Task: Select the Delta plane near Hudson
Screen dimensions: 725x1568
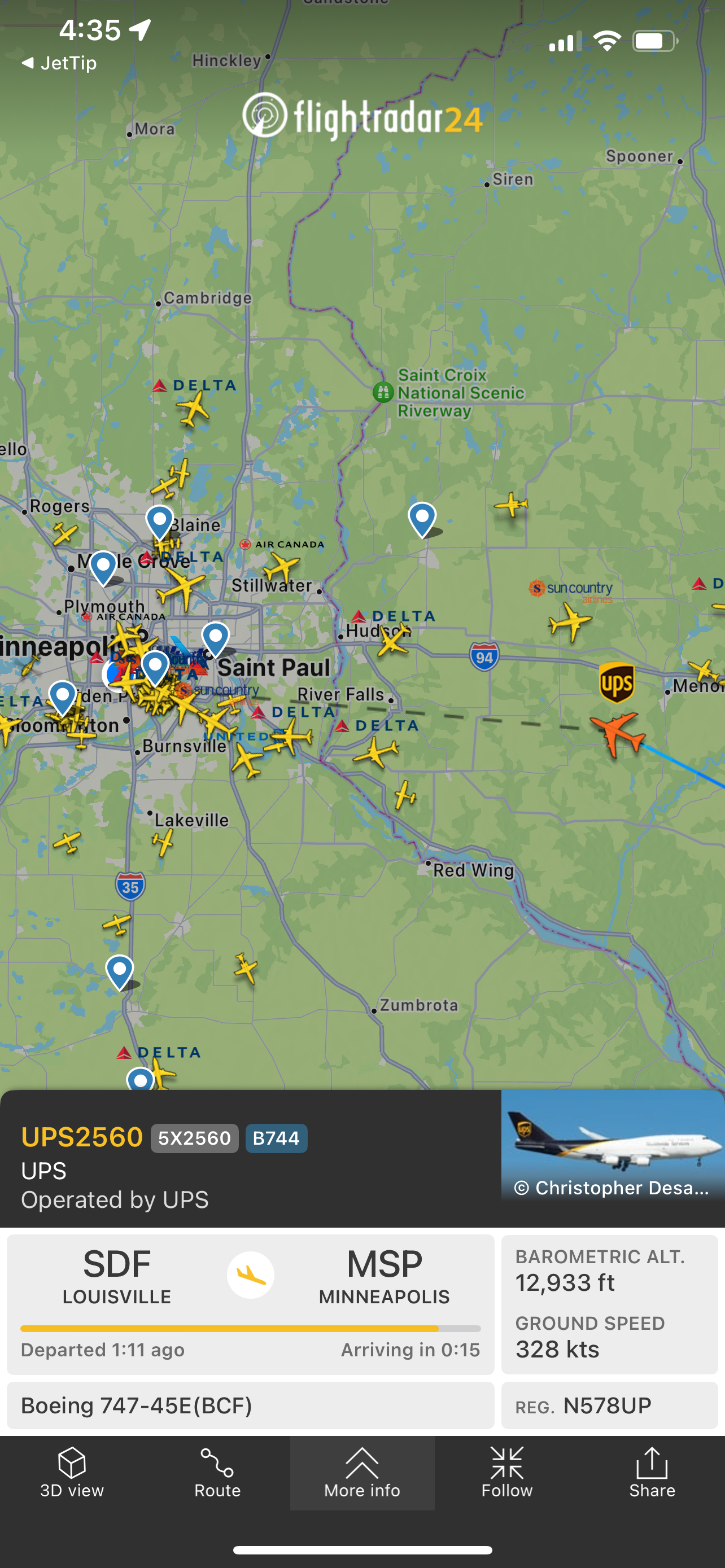Action: click(392, 640)
